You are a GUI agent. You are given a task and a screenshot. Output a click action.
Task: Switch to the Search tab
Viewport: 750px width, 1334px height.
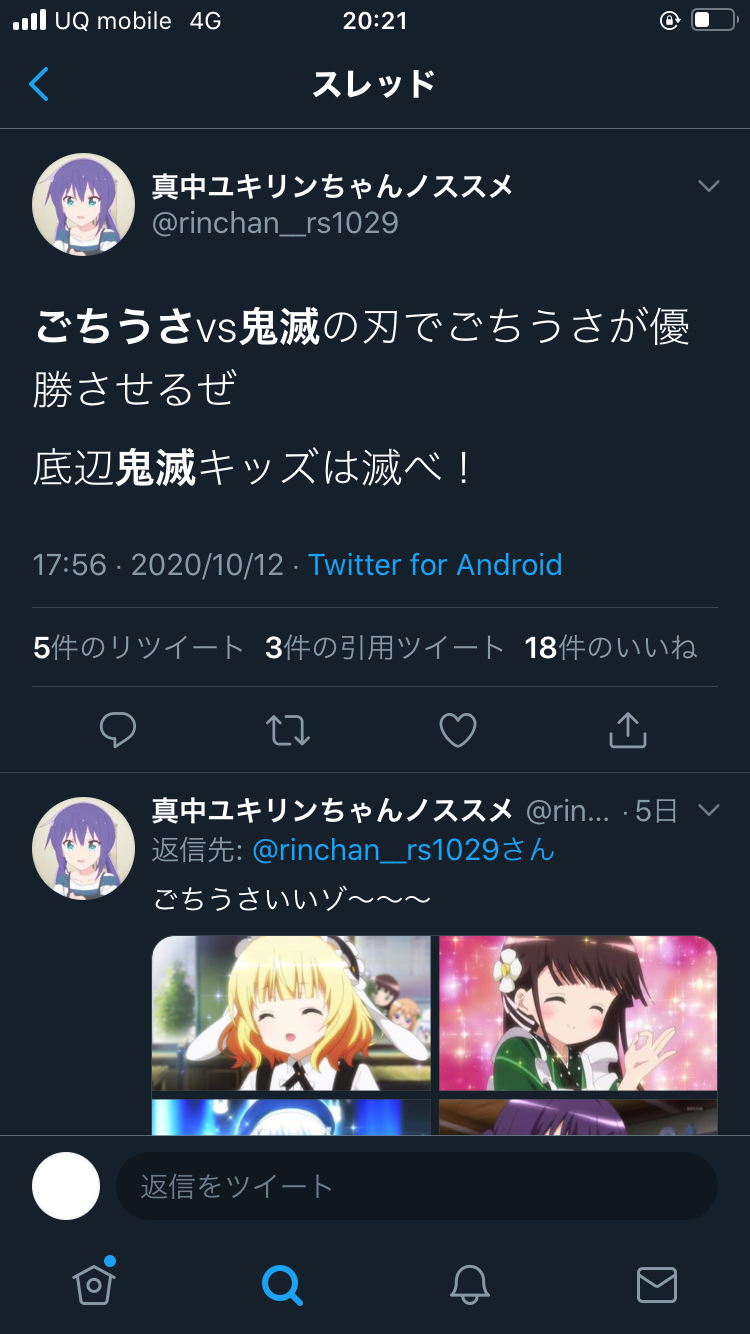(281, 1283)
